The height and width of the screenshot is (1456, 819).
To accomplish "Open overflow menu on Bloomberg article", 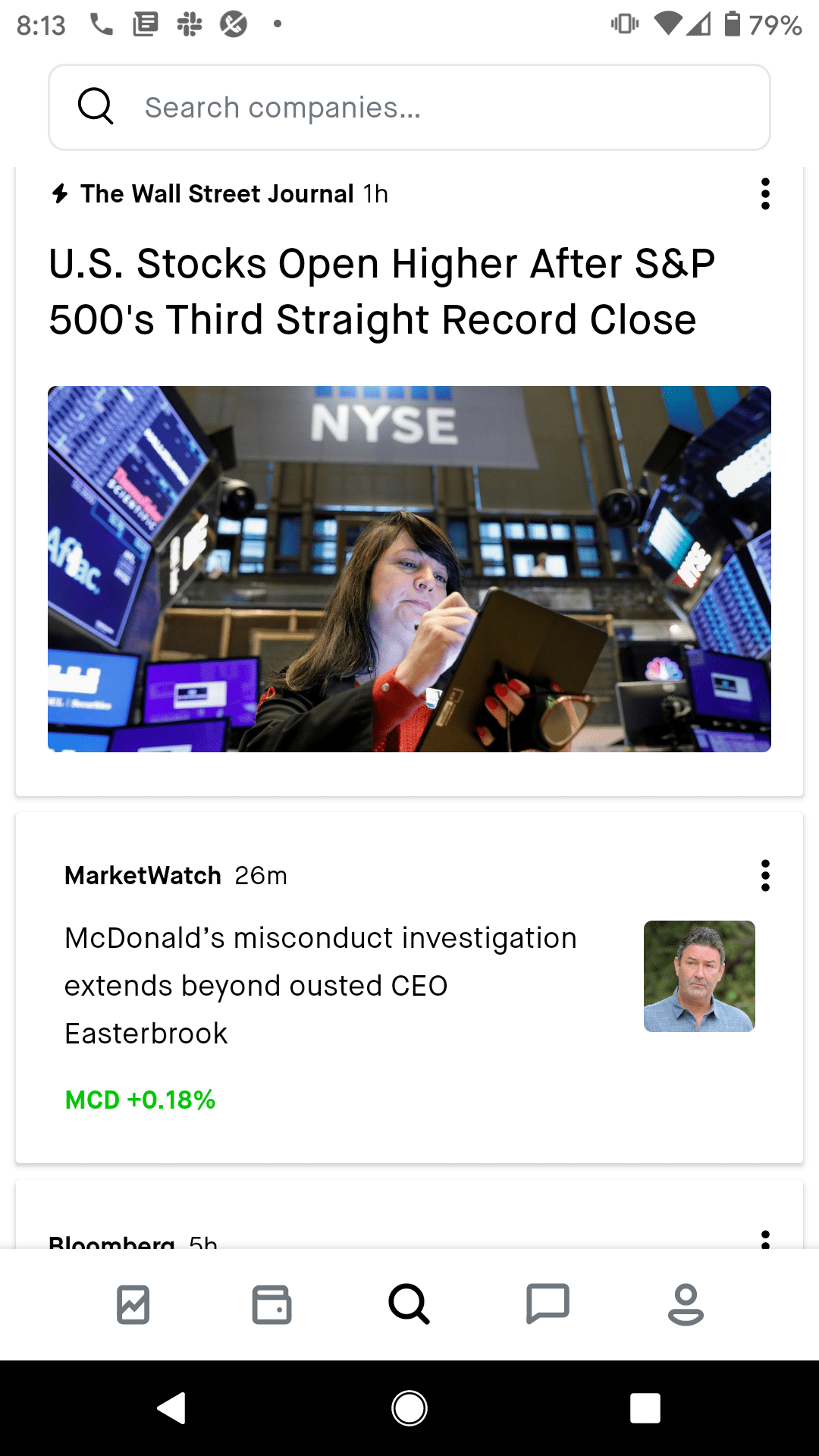I will point(765,1239).
